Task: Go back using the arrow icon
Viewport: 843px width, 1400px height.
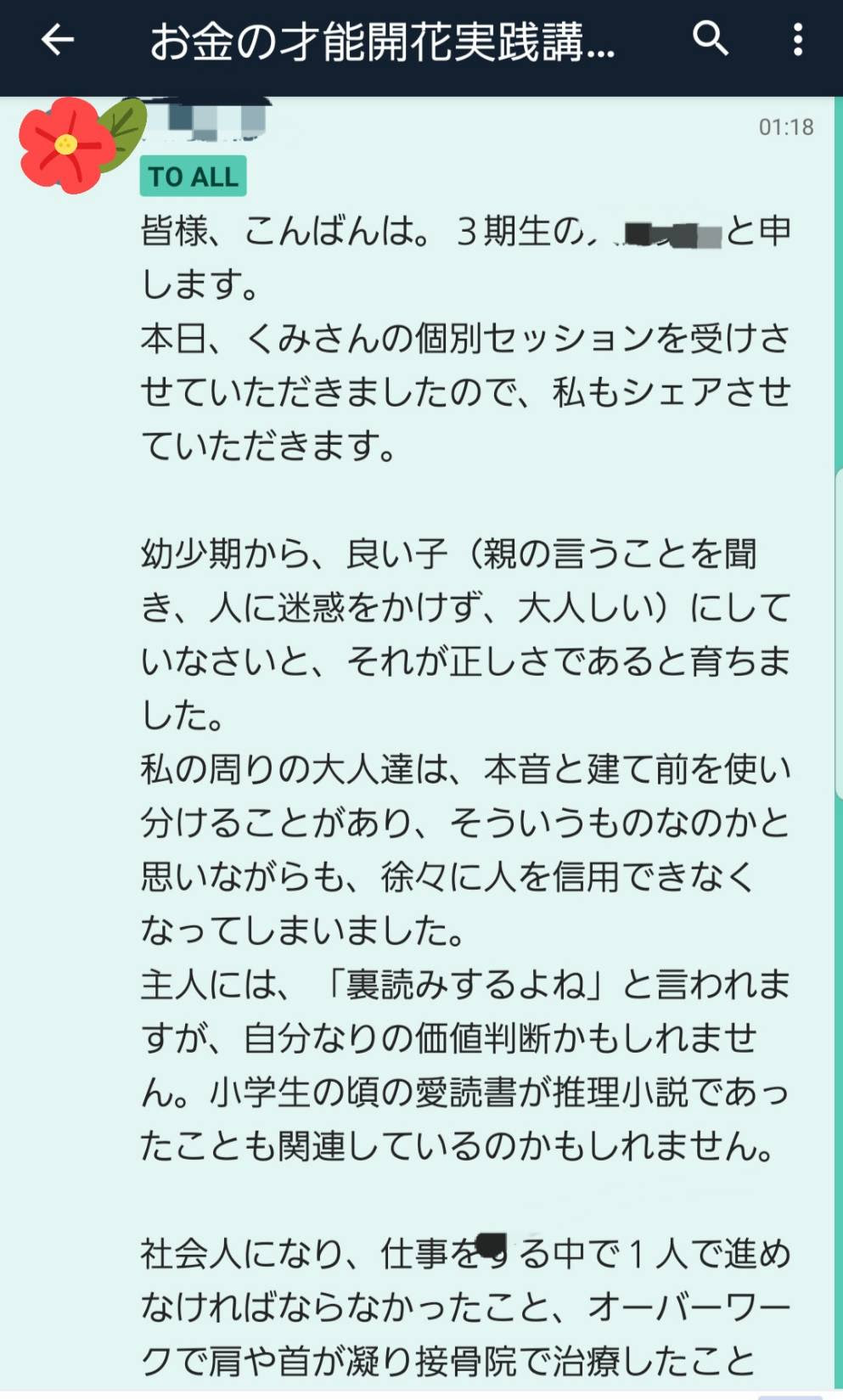Action: tap(58, 40)
